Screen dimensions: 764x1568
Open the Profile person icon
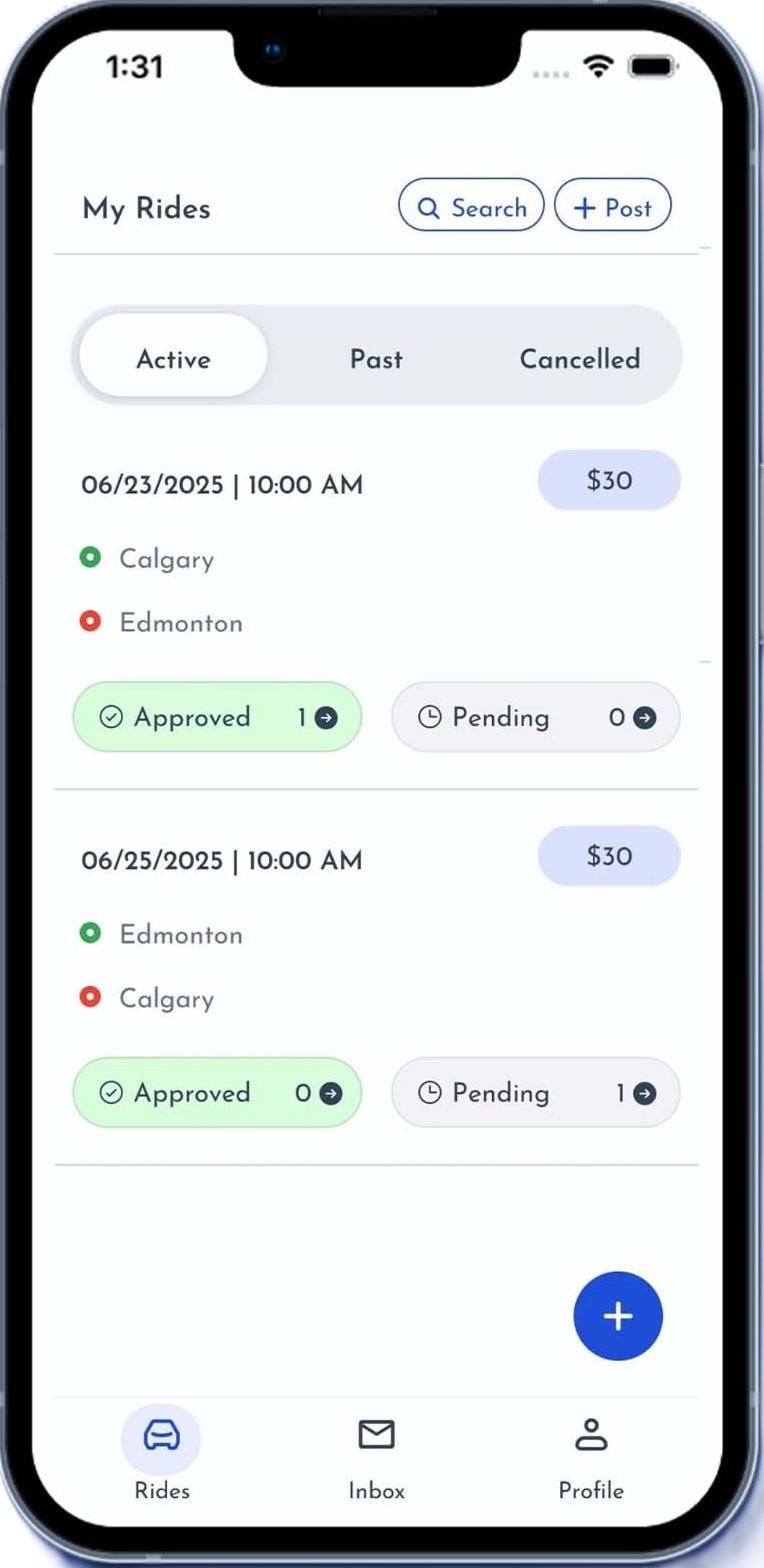point(590,1434)
